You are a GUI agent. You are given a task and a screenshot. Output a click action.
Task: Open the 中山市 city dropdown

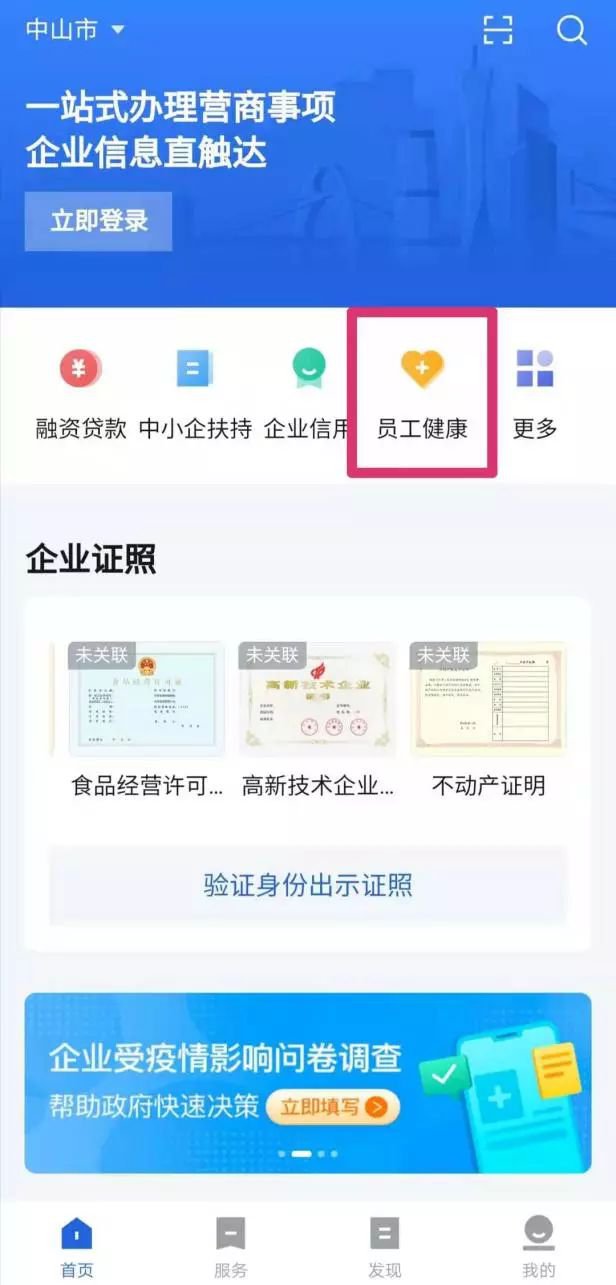pyautogui.click(x=75, y=30)
